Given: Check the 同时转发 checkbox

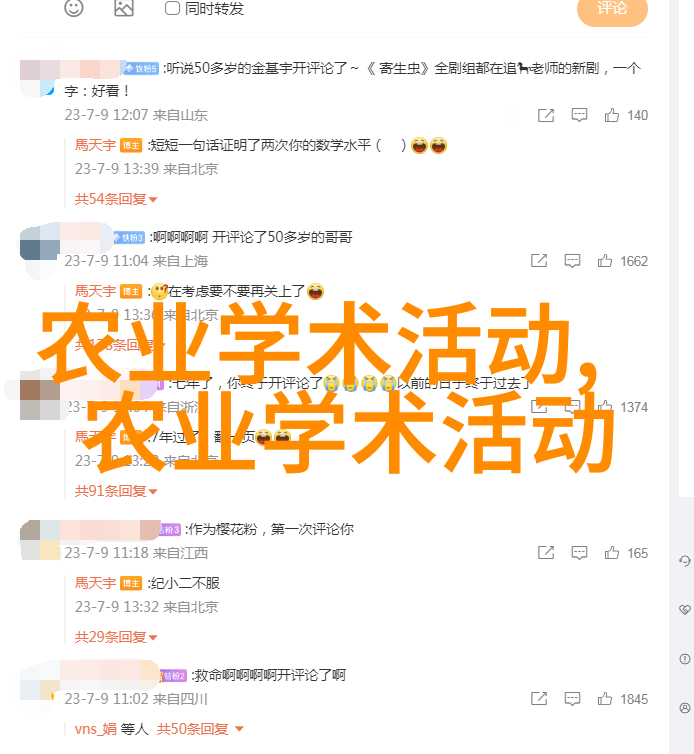Looking at the screenshot, I should [172, 8].
